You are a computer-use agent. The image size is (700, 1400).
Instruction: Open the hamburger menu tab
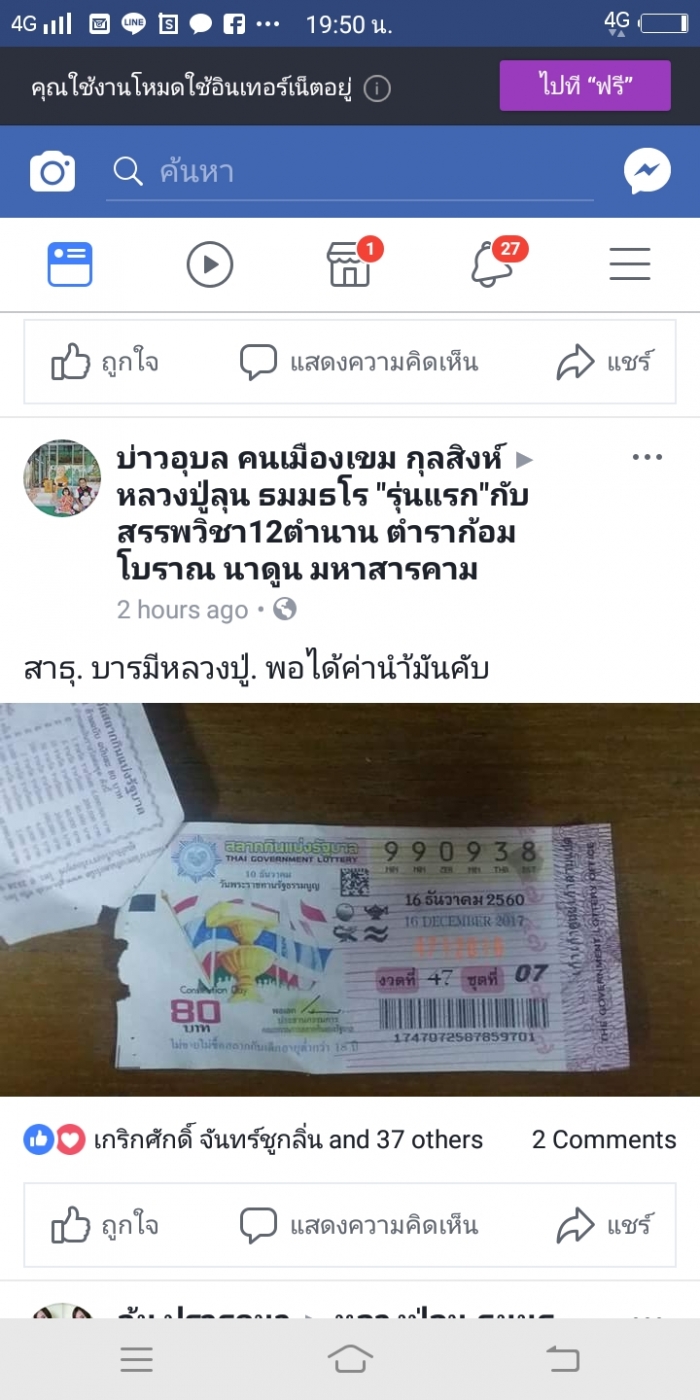(630, 265)
